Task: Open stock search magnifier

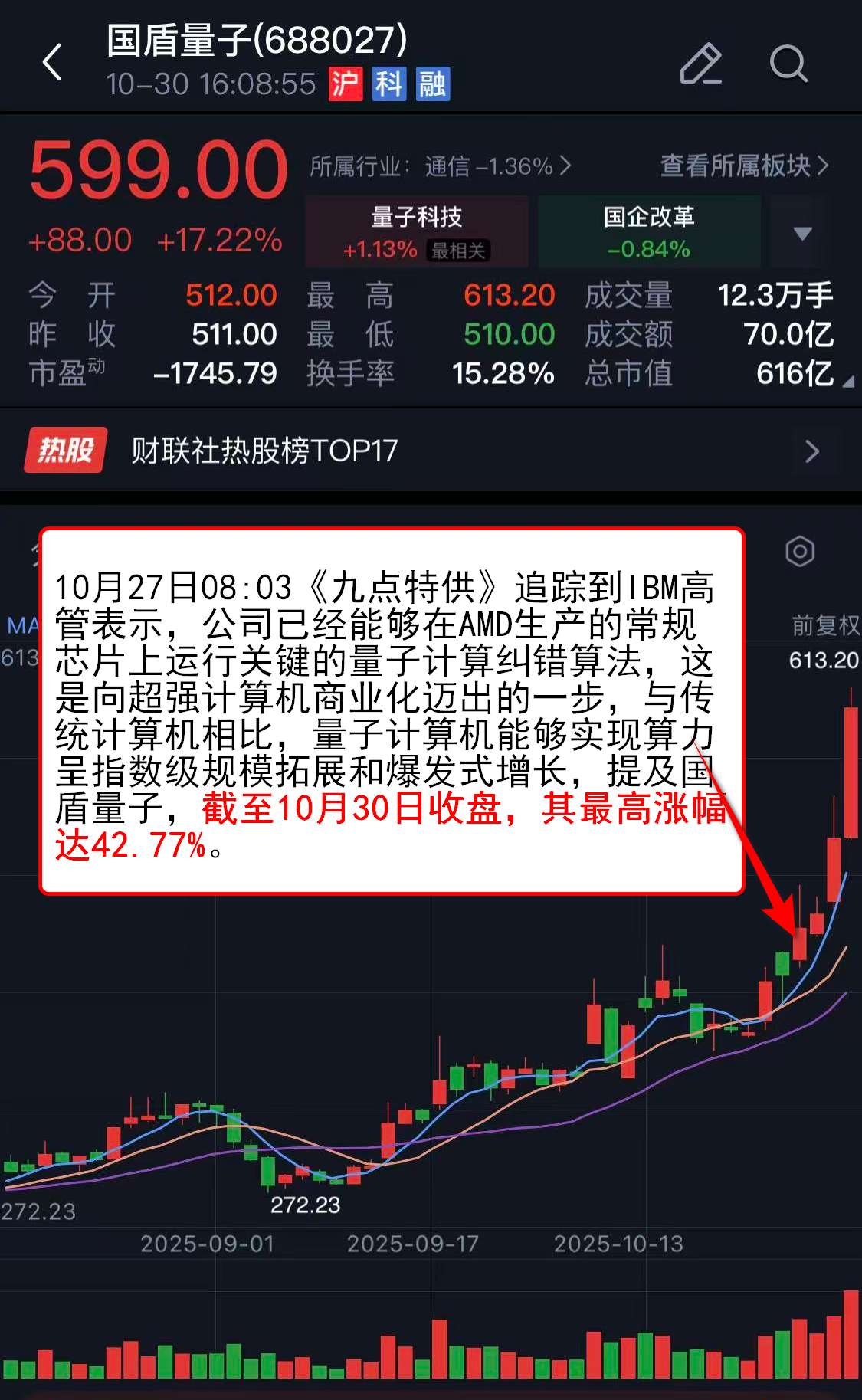Action: click(x=788, y=63)
